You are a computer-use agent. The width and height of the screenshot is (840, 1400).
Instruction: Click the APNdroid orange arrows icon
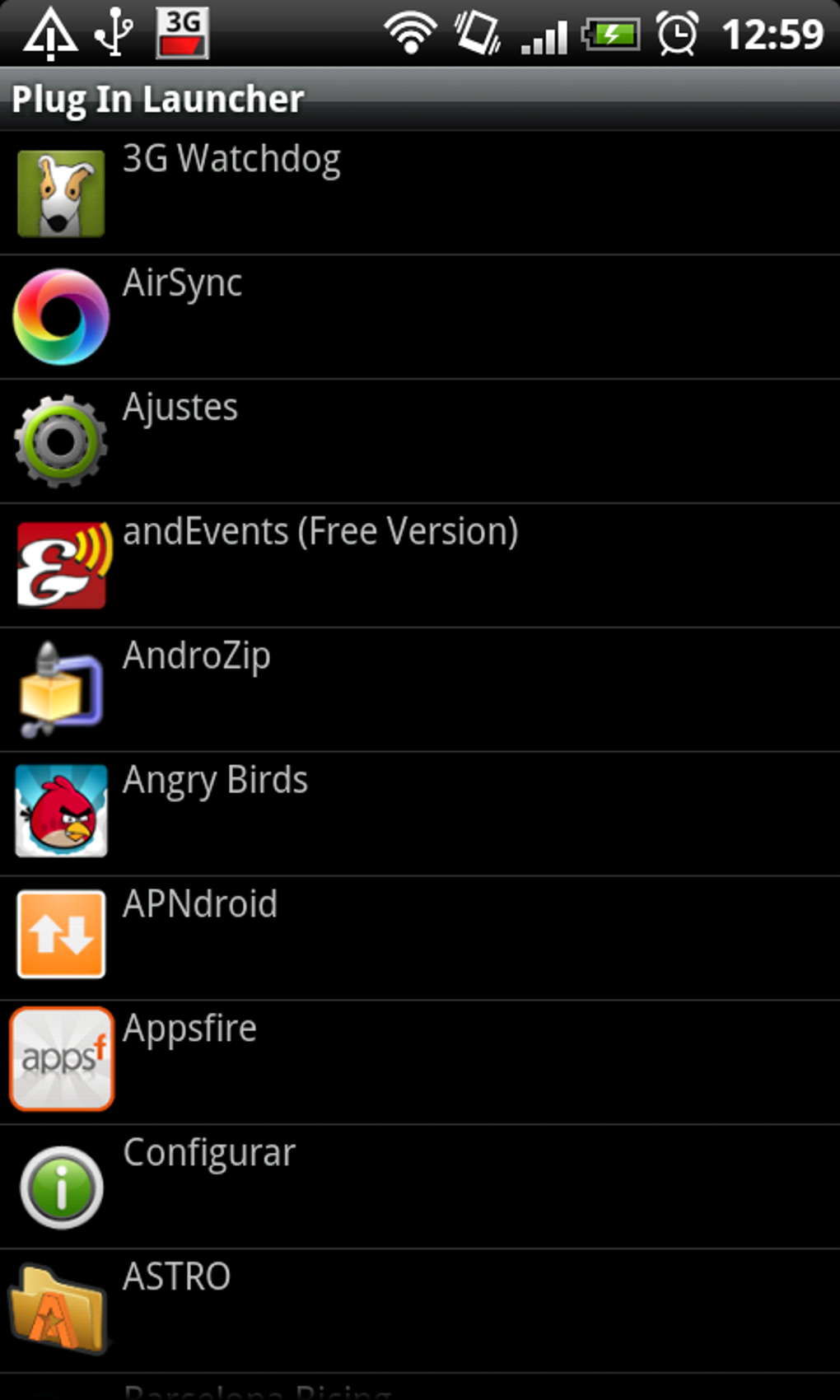(60, 934)
